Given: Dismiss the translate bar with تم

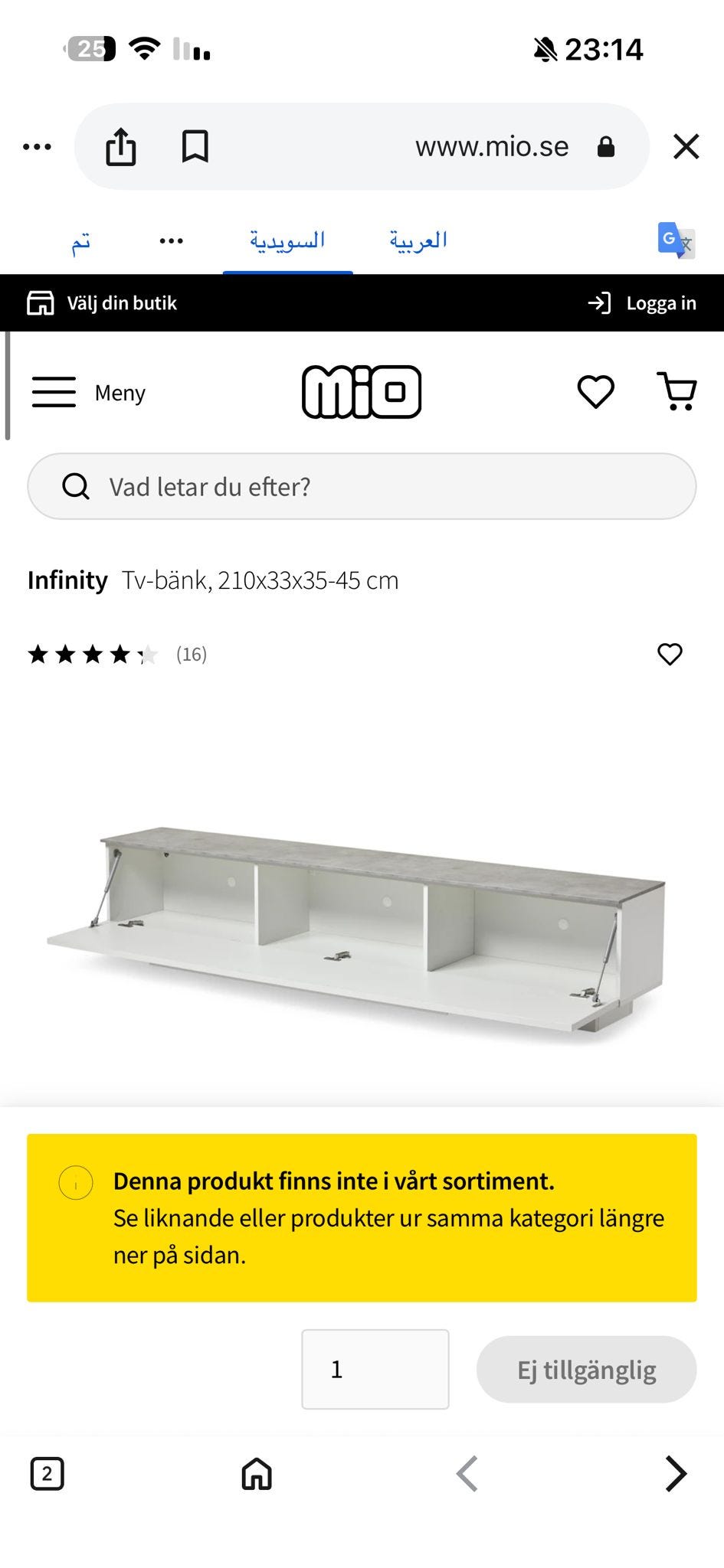Looking at the screenshot, I should tap(81, 241).
